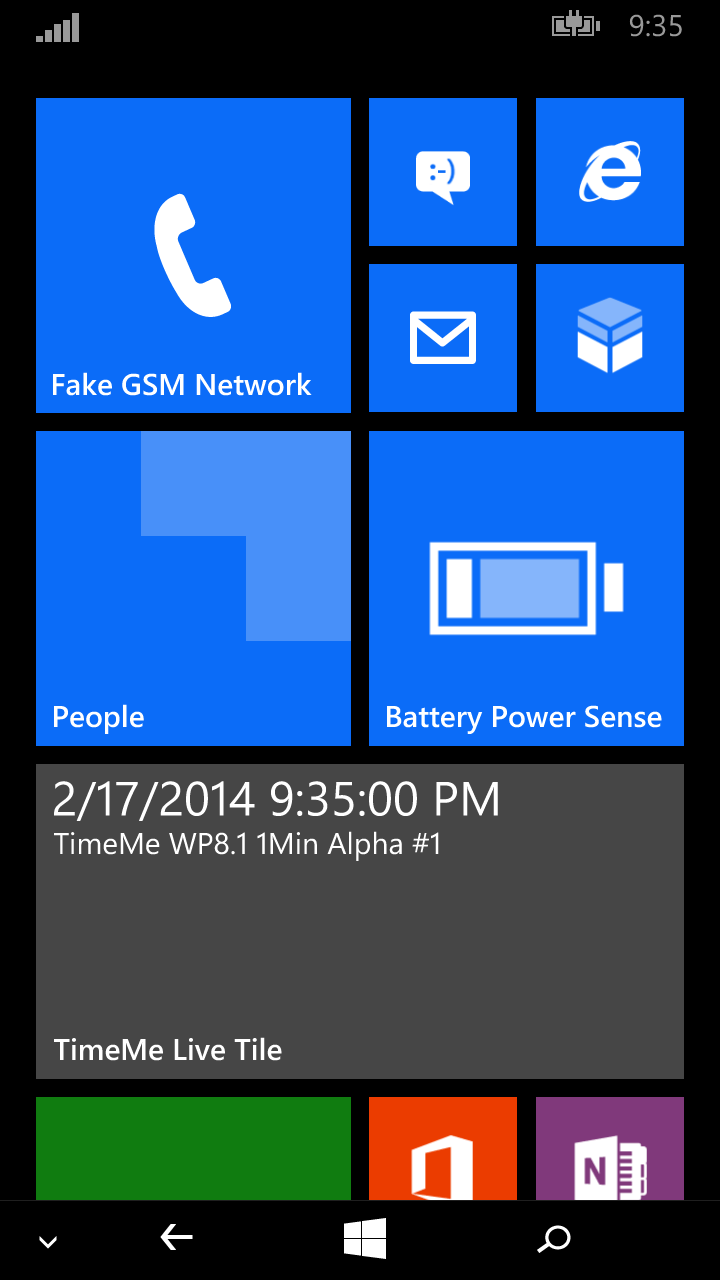Screen dimensions: 720x1280
Task: Open the Mail envelope tile
Action: 443,338
